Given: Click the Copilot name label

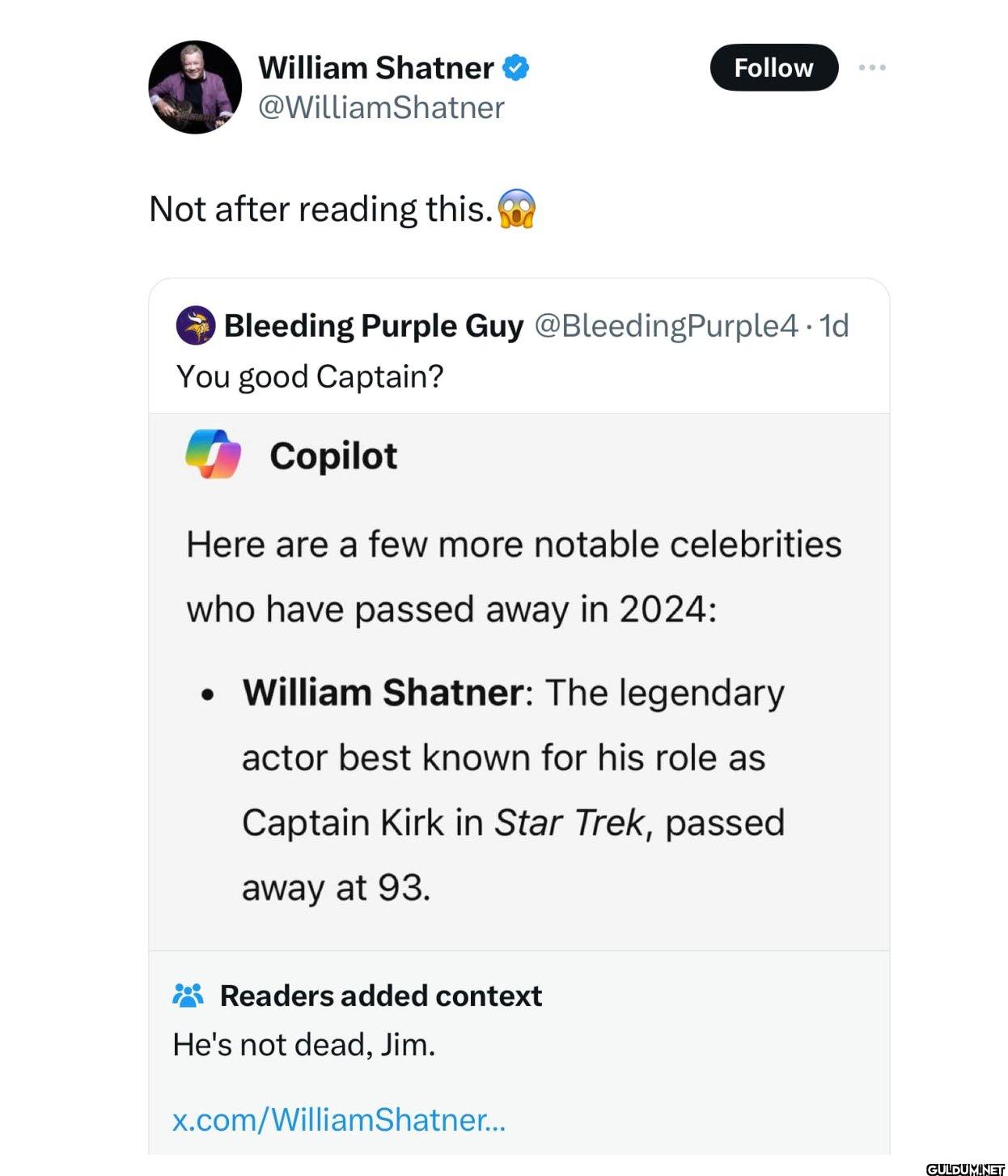Looking at the screenshot, I should (x=334, y=456).
